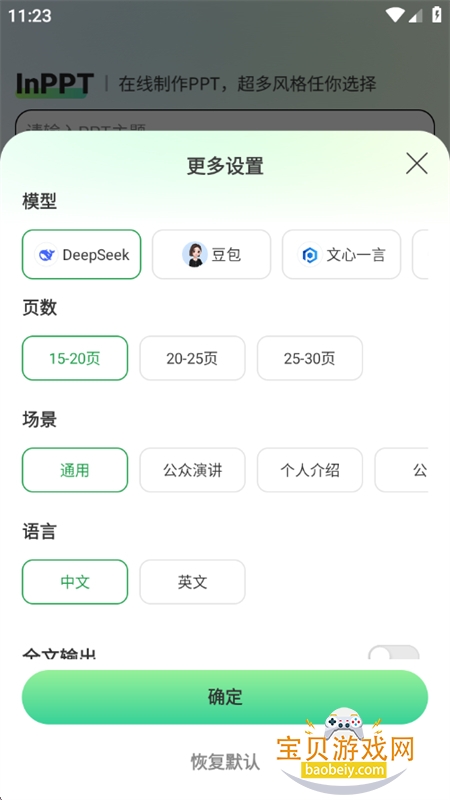
Task: Pick 个人介绍 as the scene
Action: 310,470
